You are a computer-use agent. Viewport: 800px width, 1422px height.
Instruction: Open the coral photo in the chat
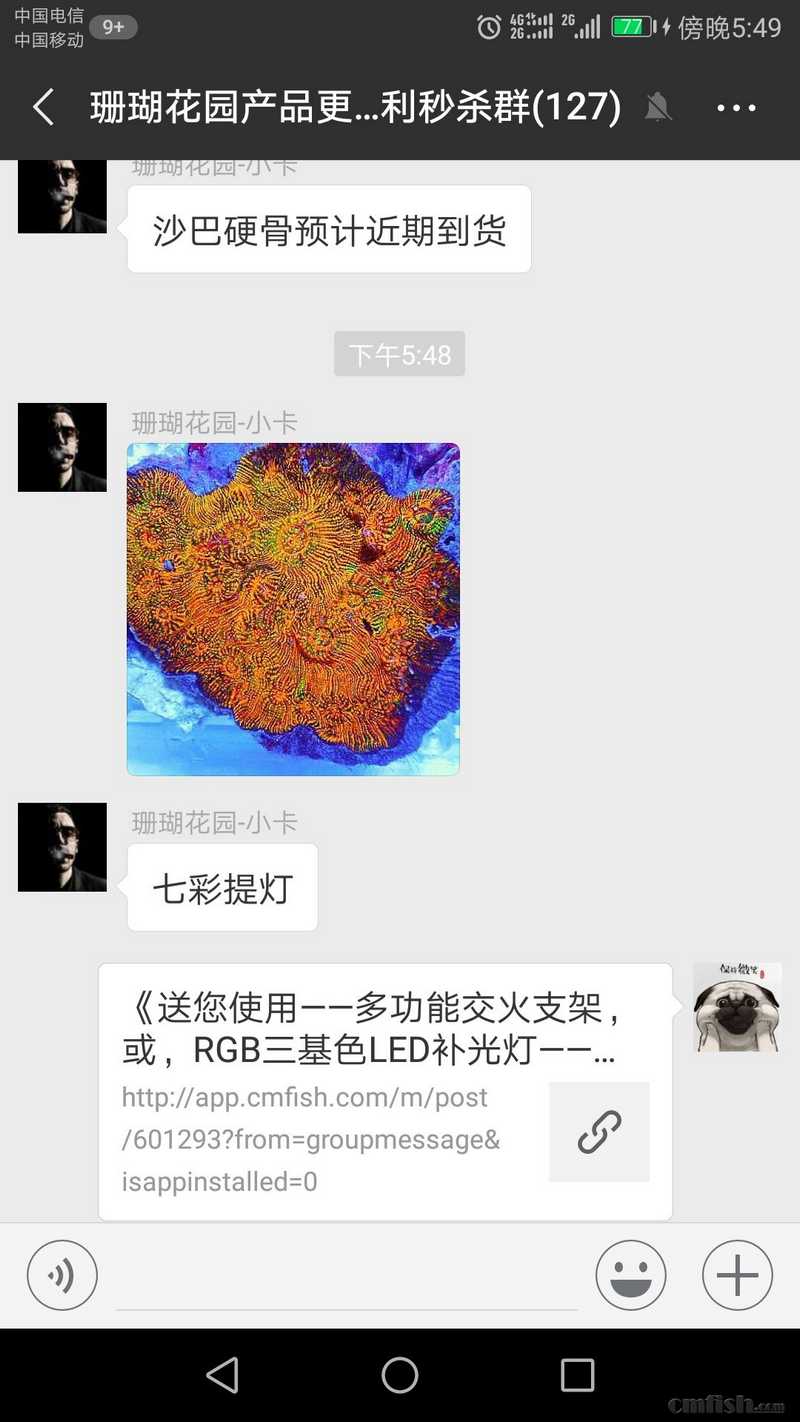(x=293, y=609)
